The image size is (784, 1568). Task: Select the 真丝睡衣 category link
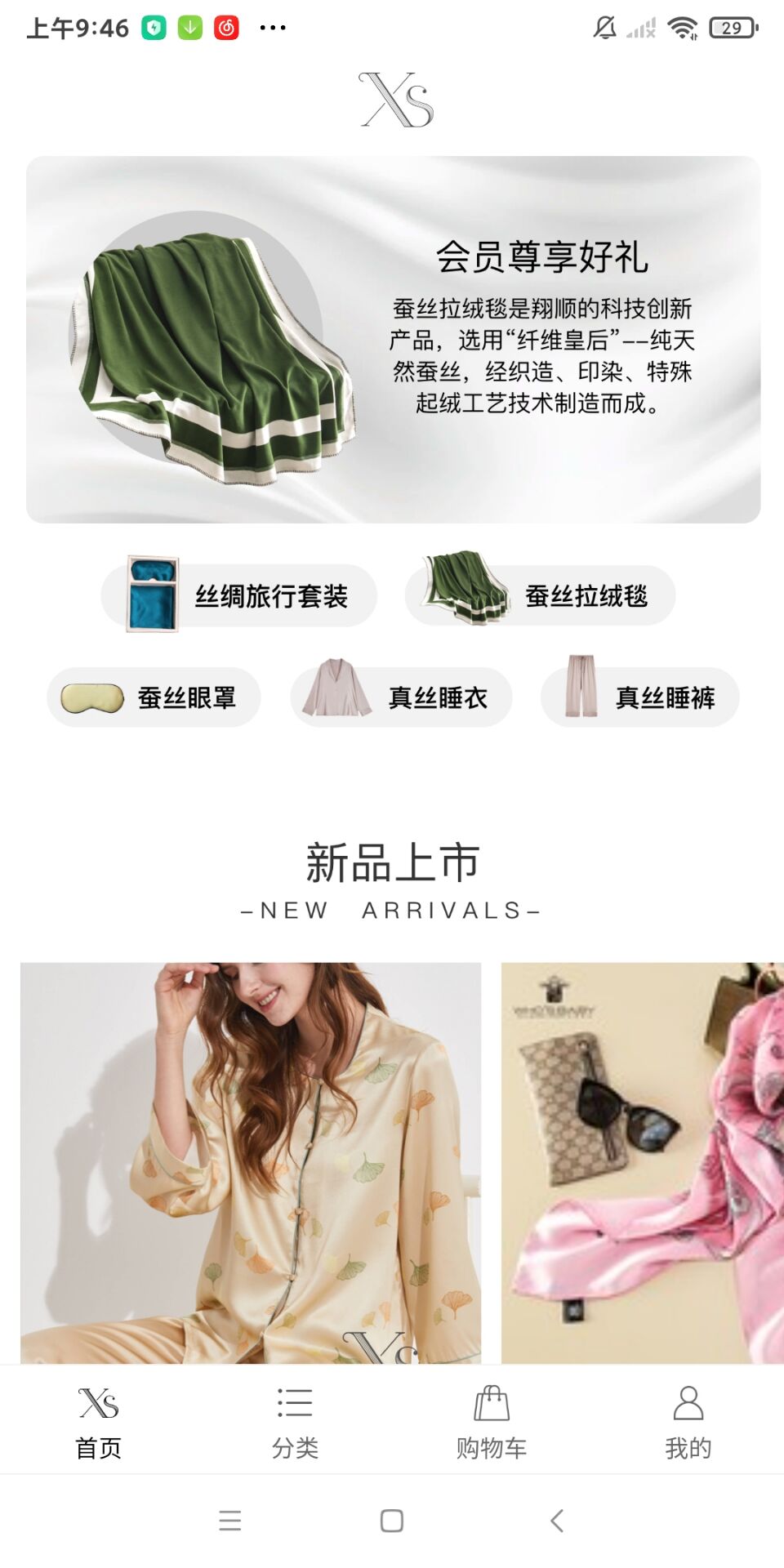(439, 697)
